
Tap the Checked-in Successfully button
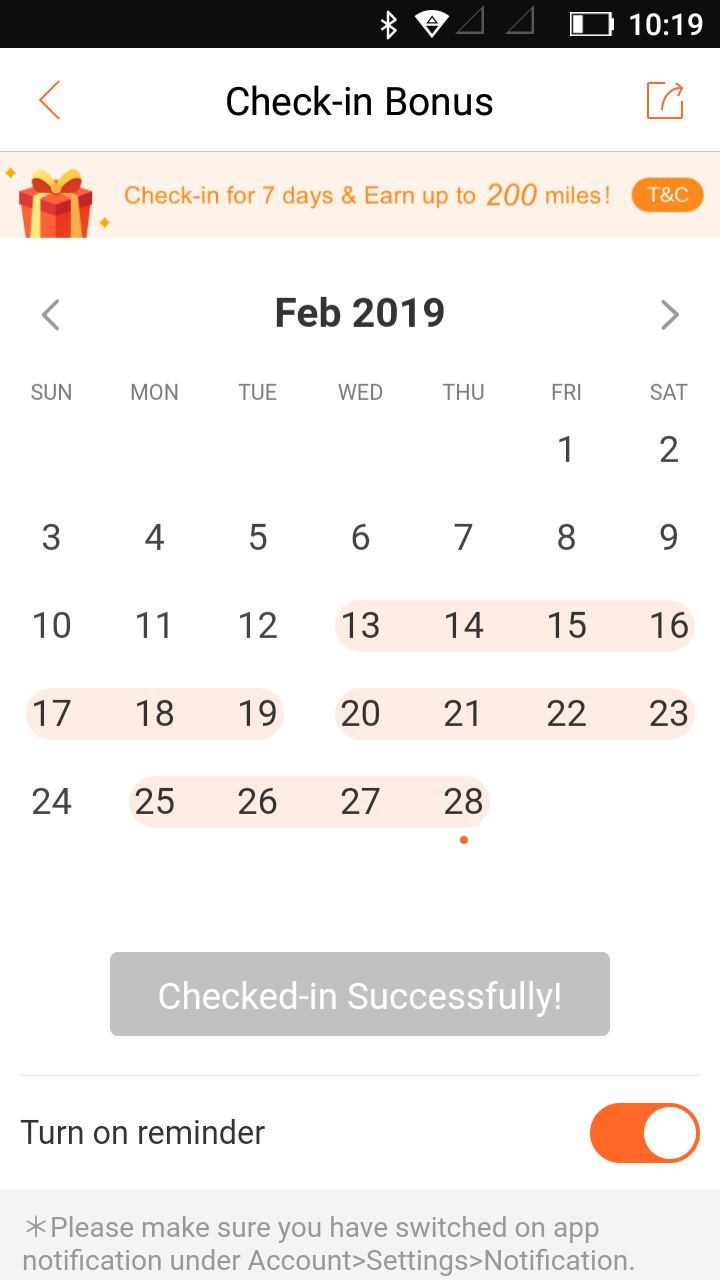point(360,995)
